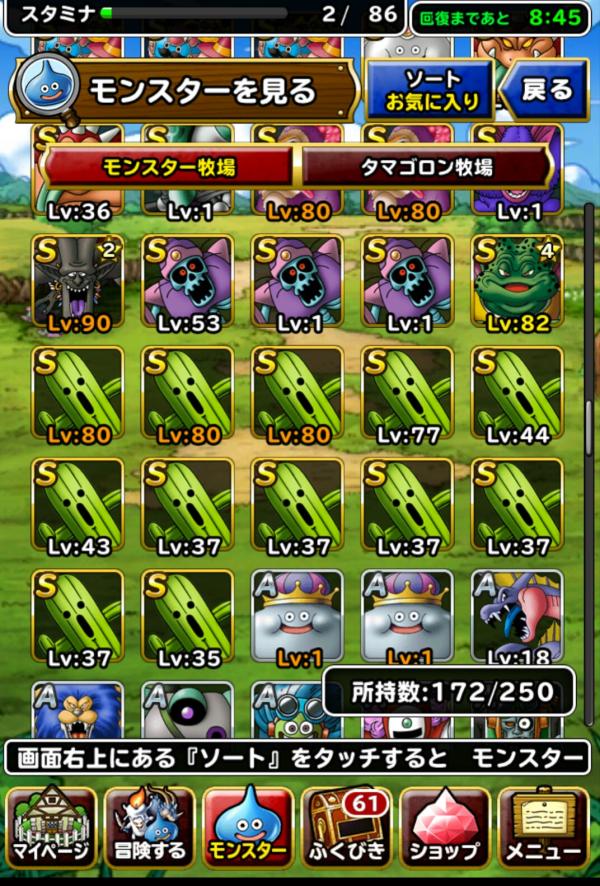
Task: Select the green cactus monster at Lv:43
Action: pyautogui.click(x=78, y=505)
